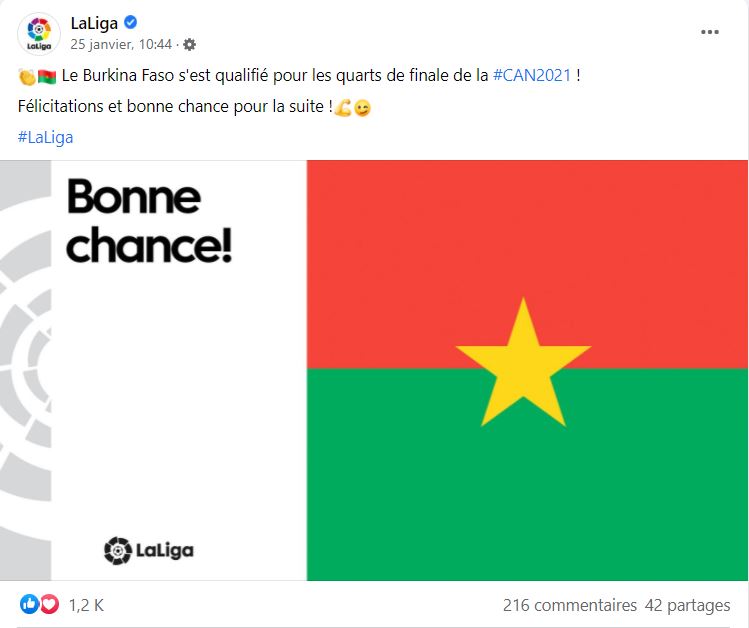View the 1,2 K reactions list
The height and width of the screenshot is (628, 749).
86,605
